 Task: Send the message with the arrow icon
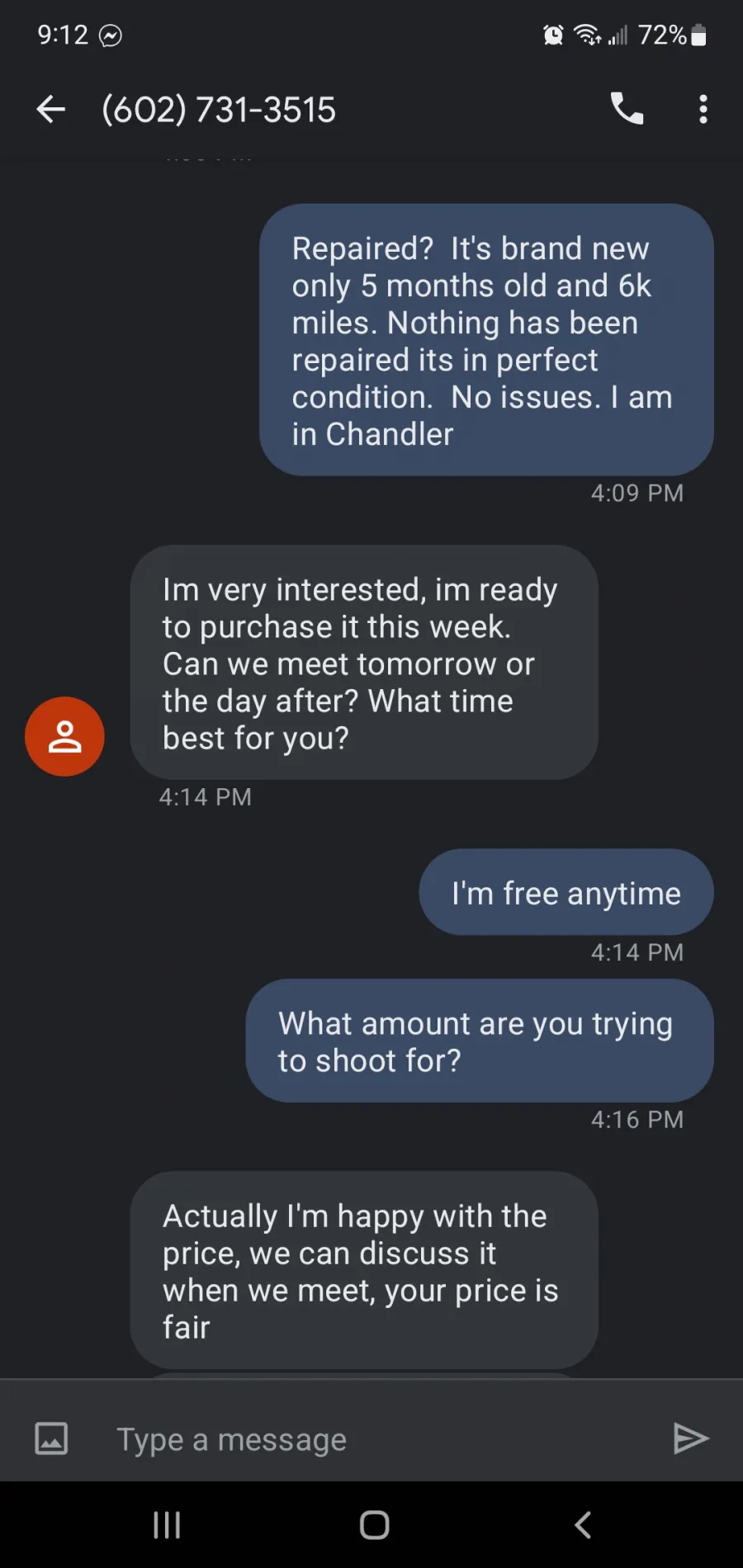click(691, 1438)
